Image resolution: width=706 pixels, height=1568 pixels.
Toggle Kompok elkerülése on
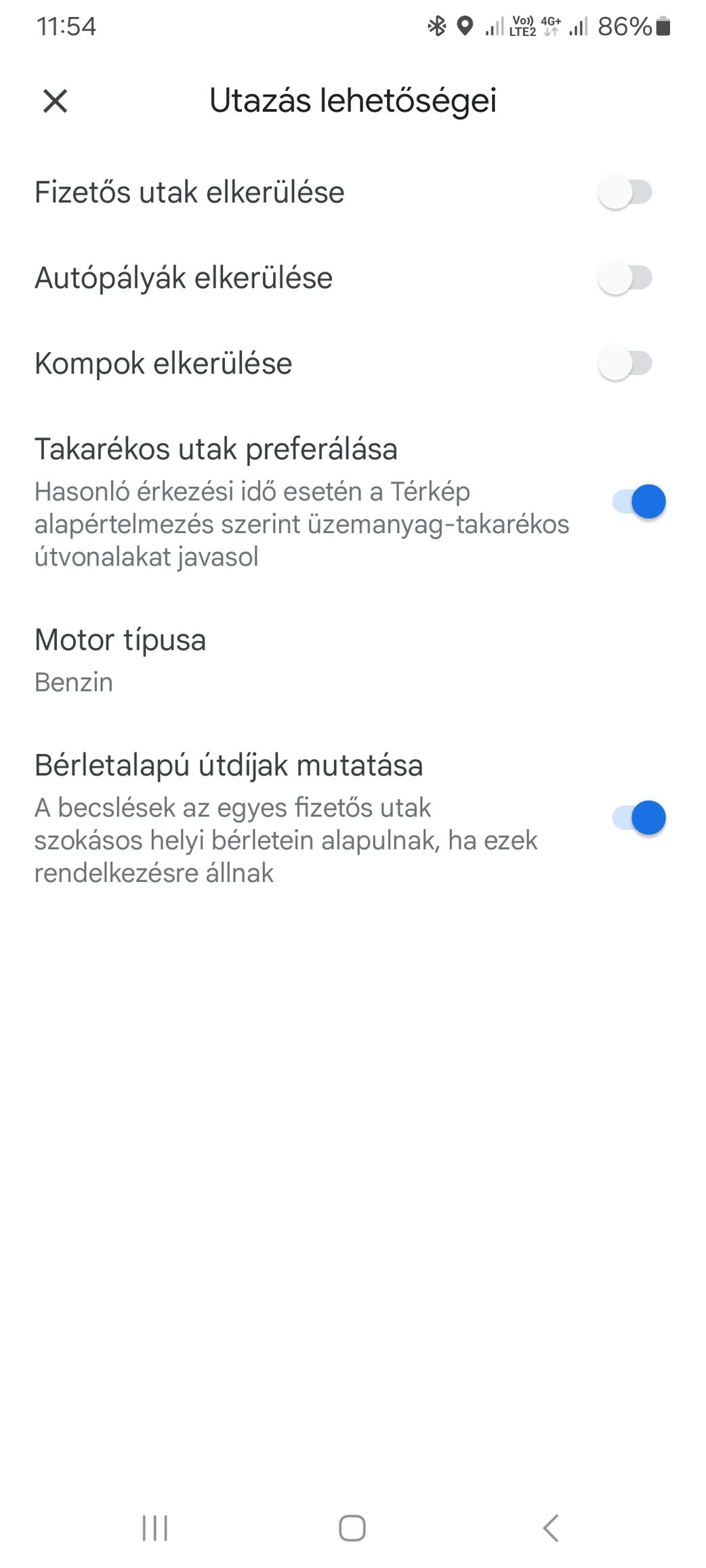[x=625, y=363]
